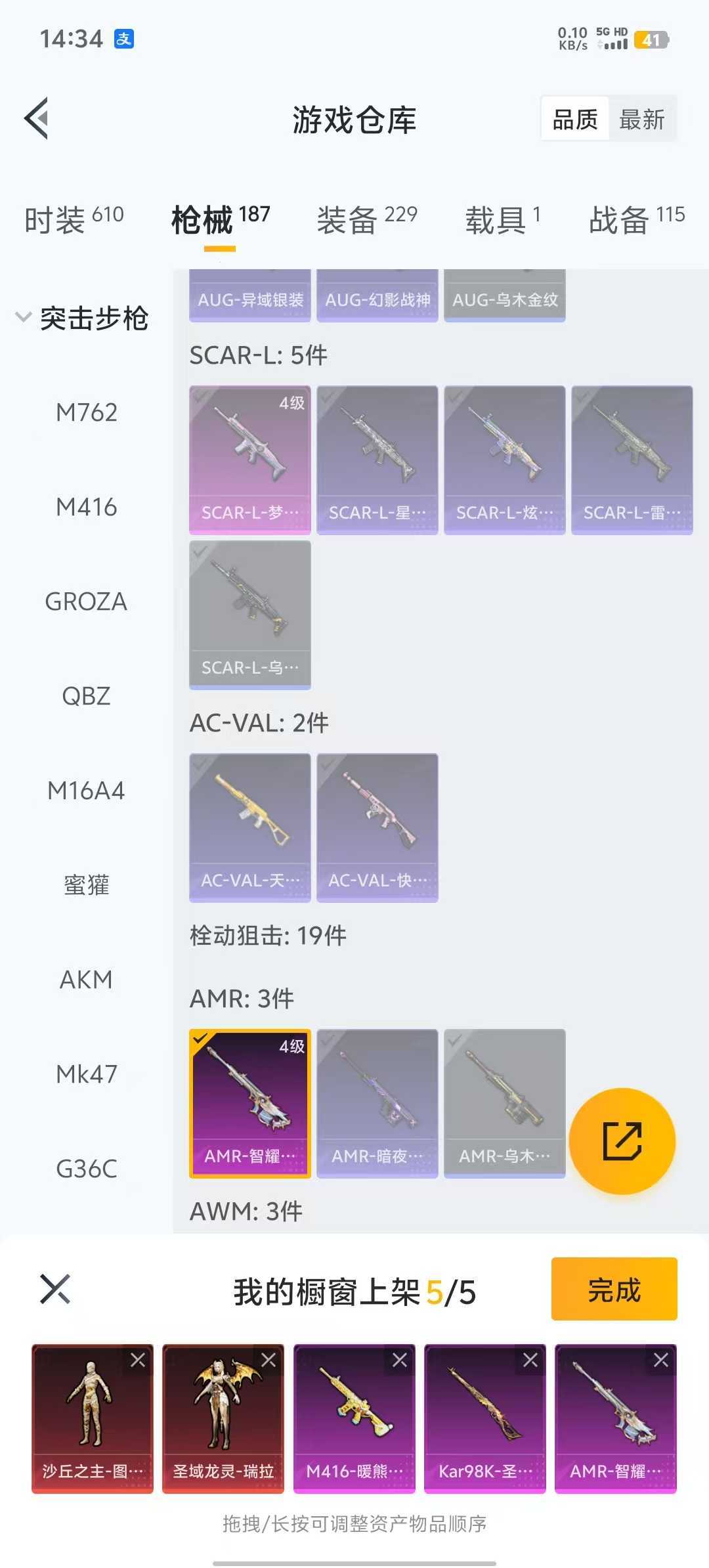The height and width of the screenshot is (1568, 709).
Task: Remove M416-暖熊 from showcase
Action: point(400,1360)
